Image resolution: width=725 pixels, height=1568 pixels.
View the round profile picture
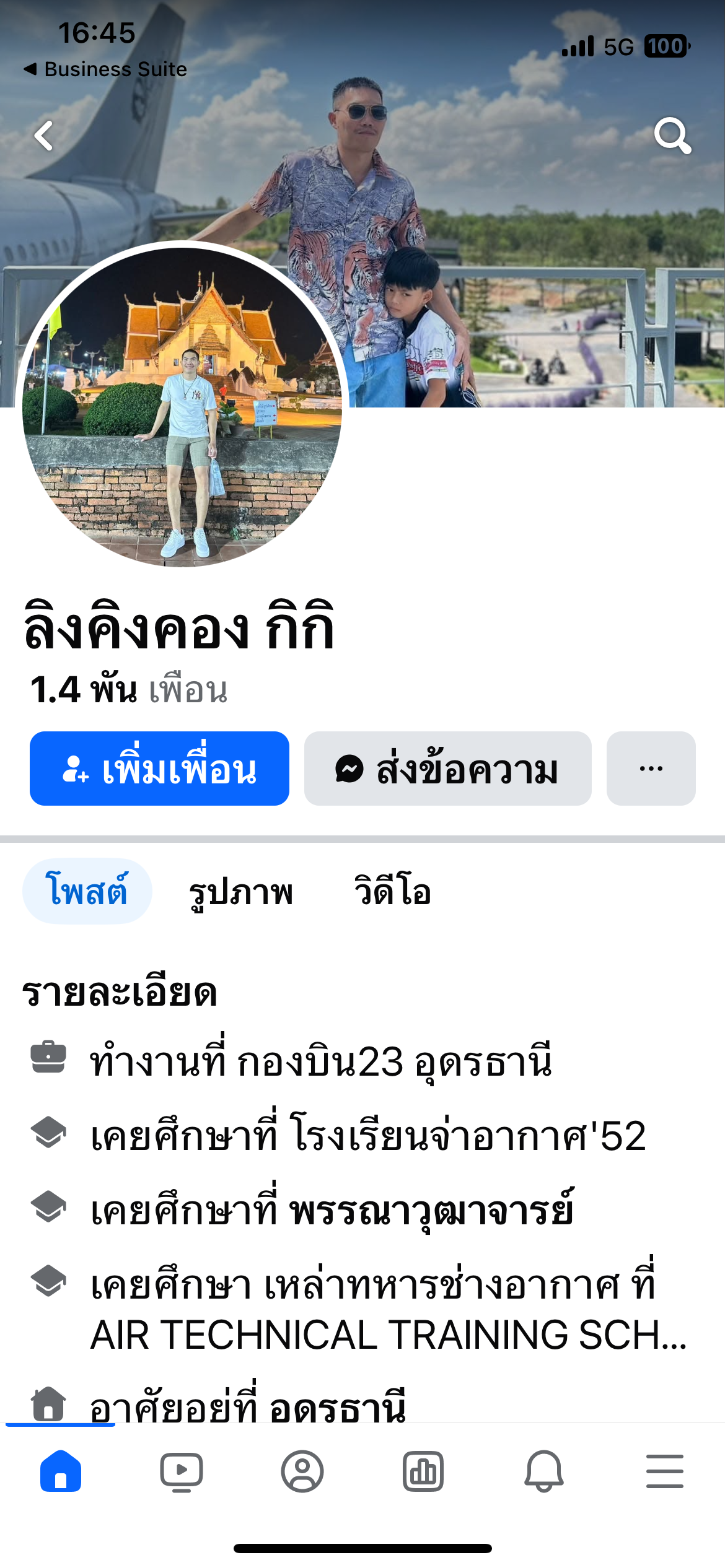point(182,406)
